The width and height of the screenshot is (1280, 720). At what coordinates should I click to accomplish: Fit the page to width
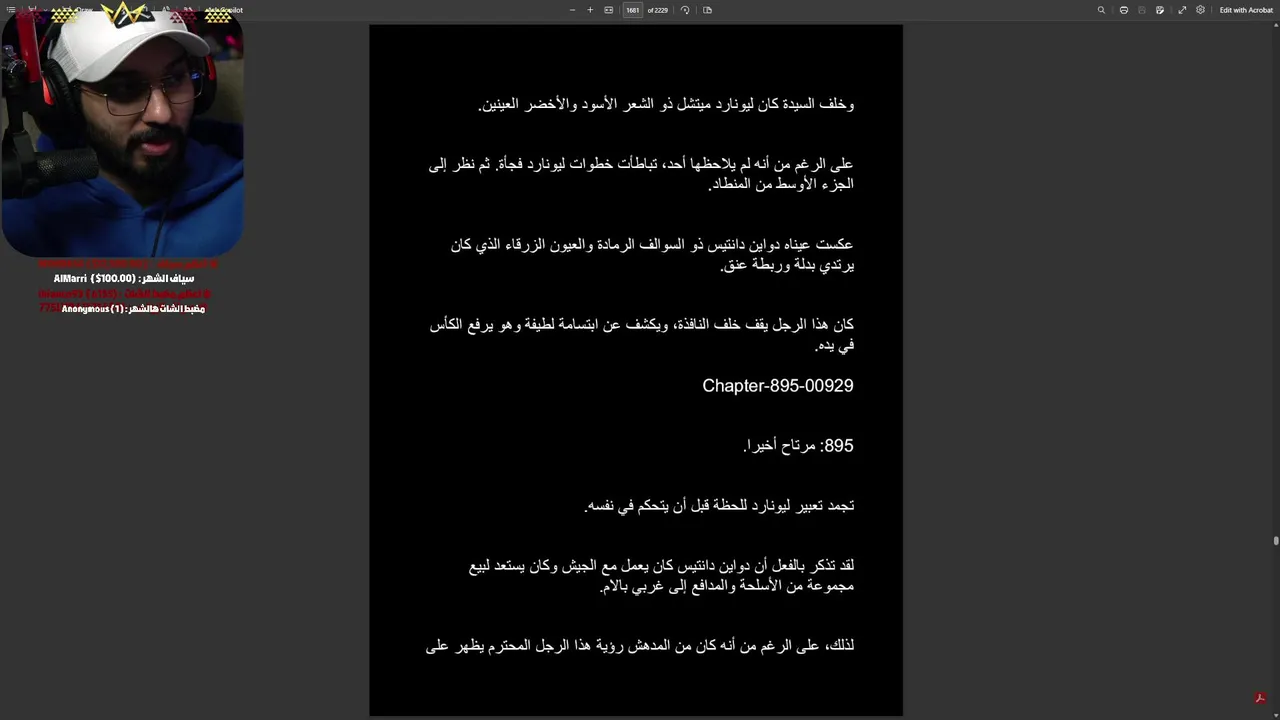(x=608, y=10)
